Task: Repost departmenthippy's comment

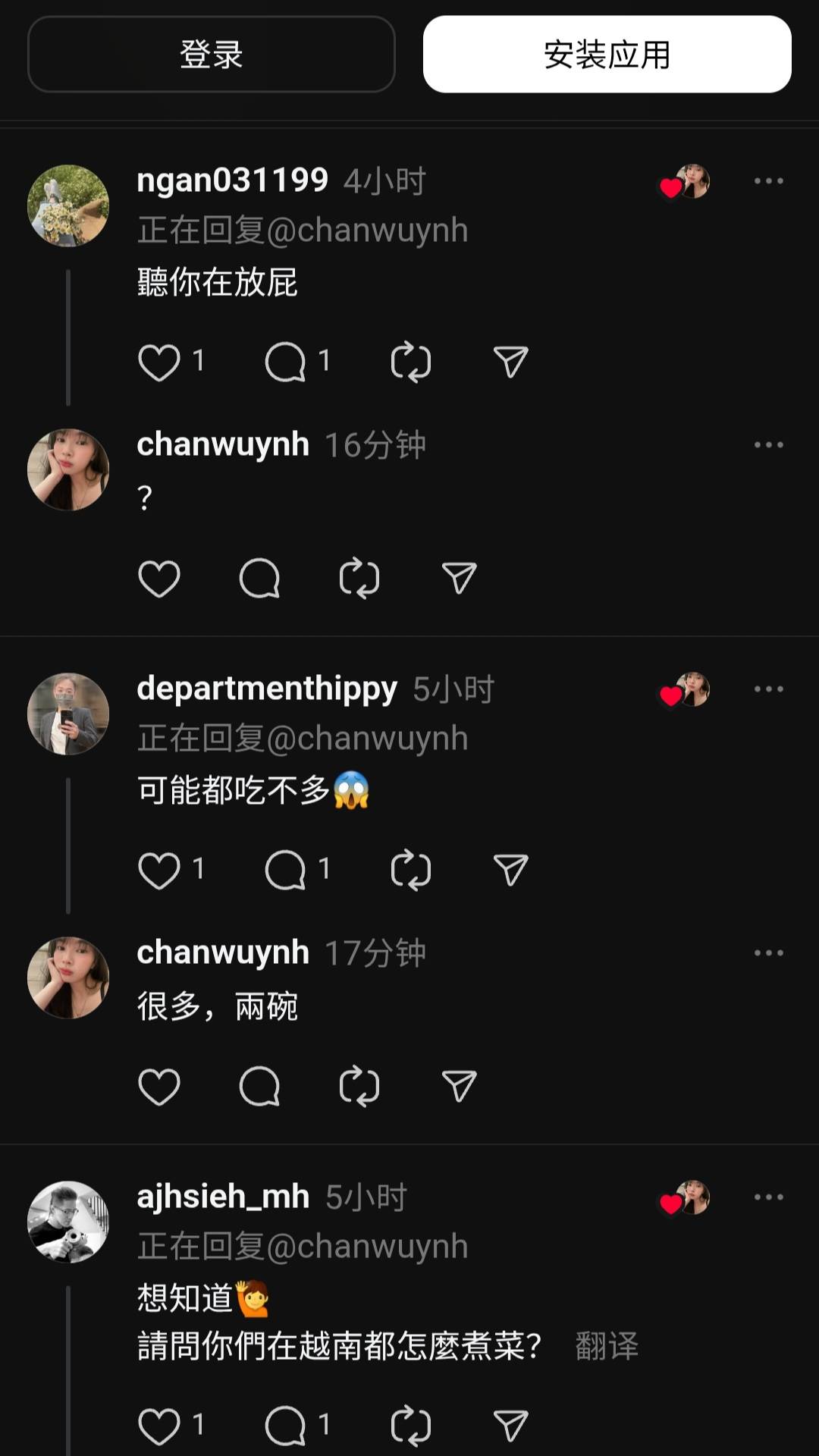Action: pyautogui.click(x=410, y=870)
